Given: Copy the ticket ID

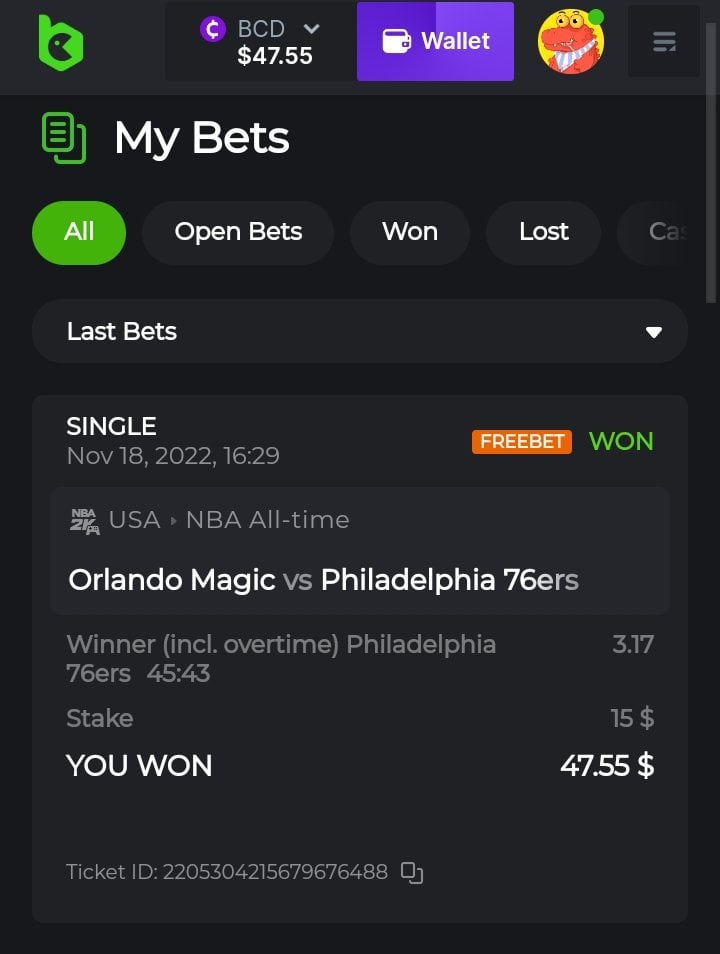Looking at the screenshot, I should pyautogui.click(x=412, y=872).
